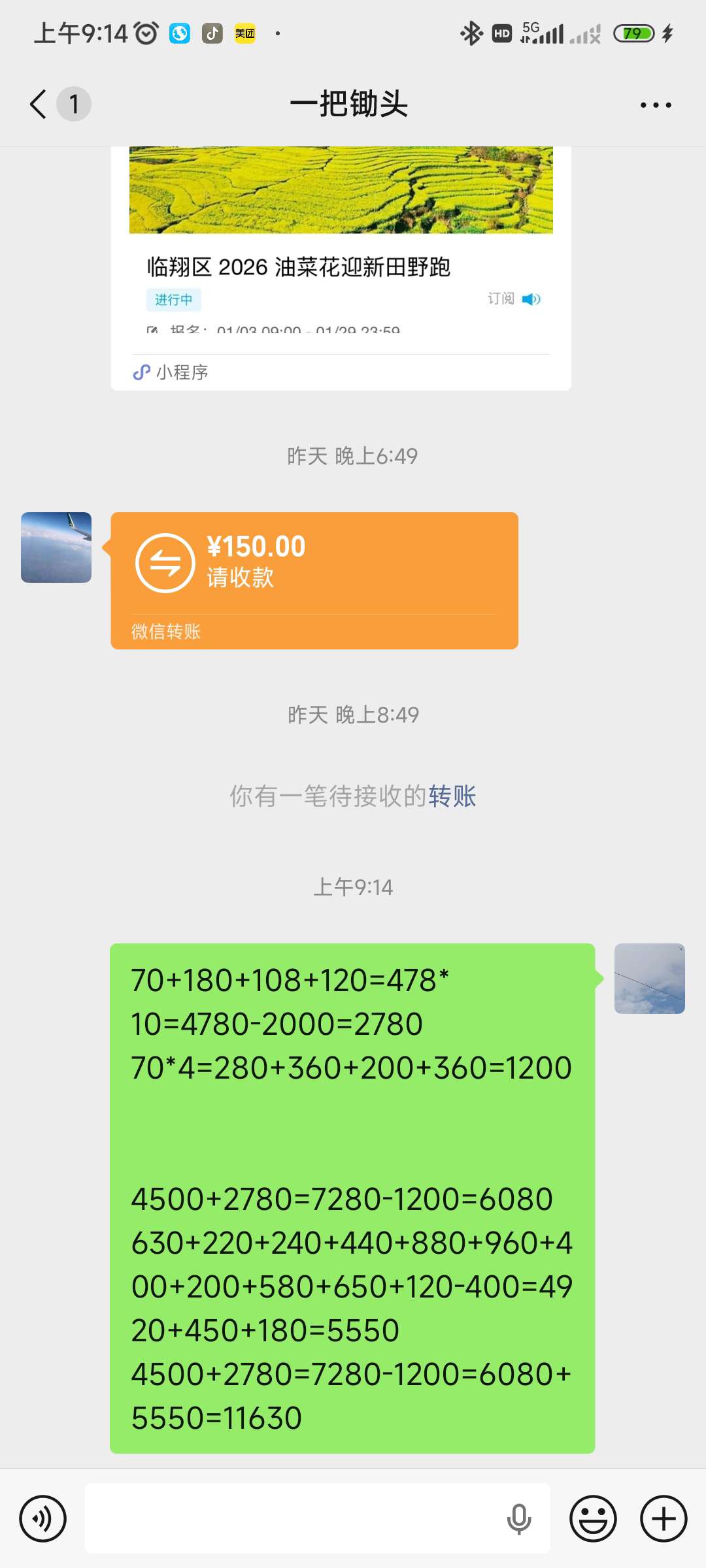
Task: Tap the blue 转账 link
Action: pyautogui.click(x=452, y=796)
